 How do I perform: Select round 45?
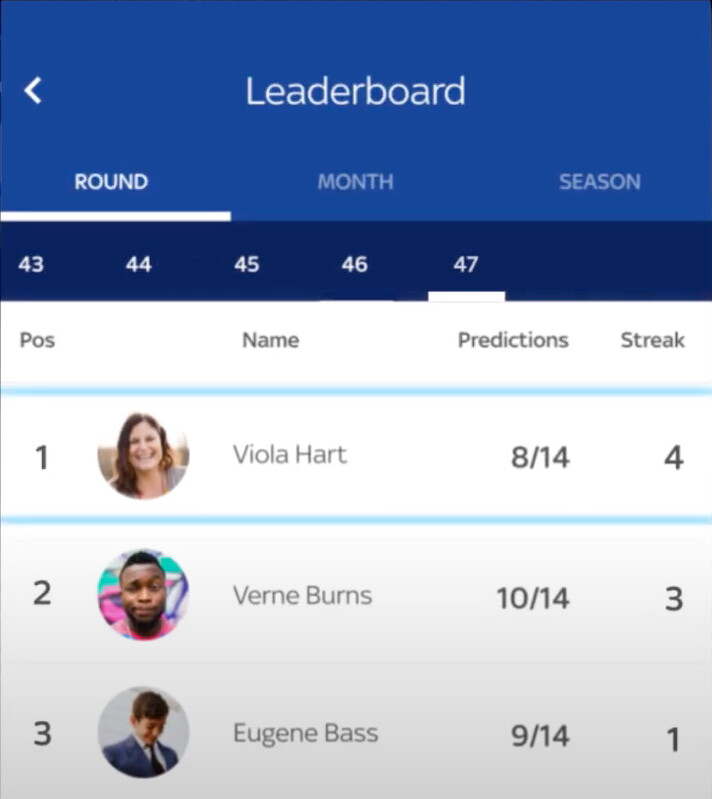pyautogui.click(x=246, y=265)
